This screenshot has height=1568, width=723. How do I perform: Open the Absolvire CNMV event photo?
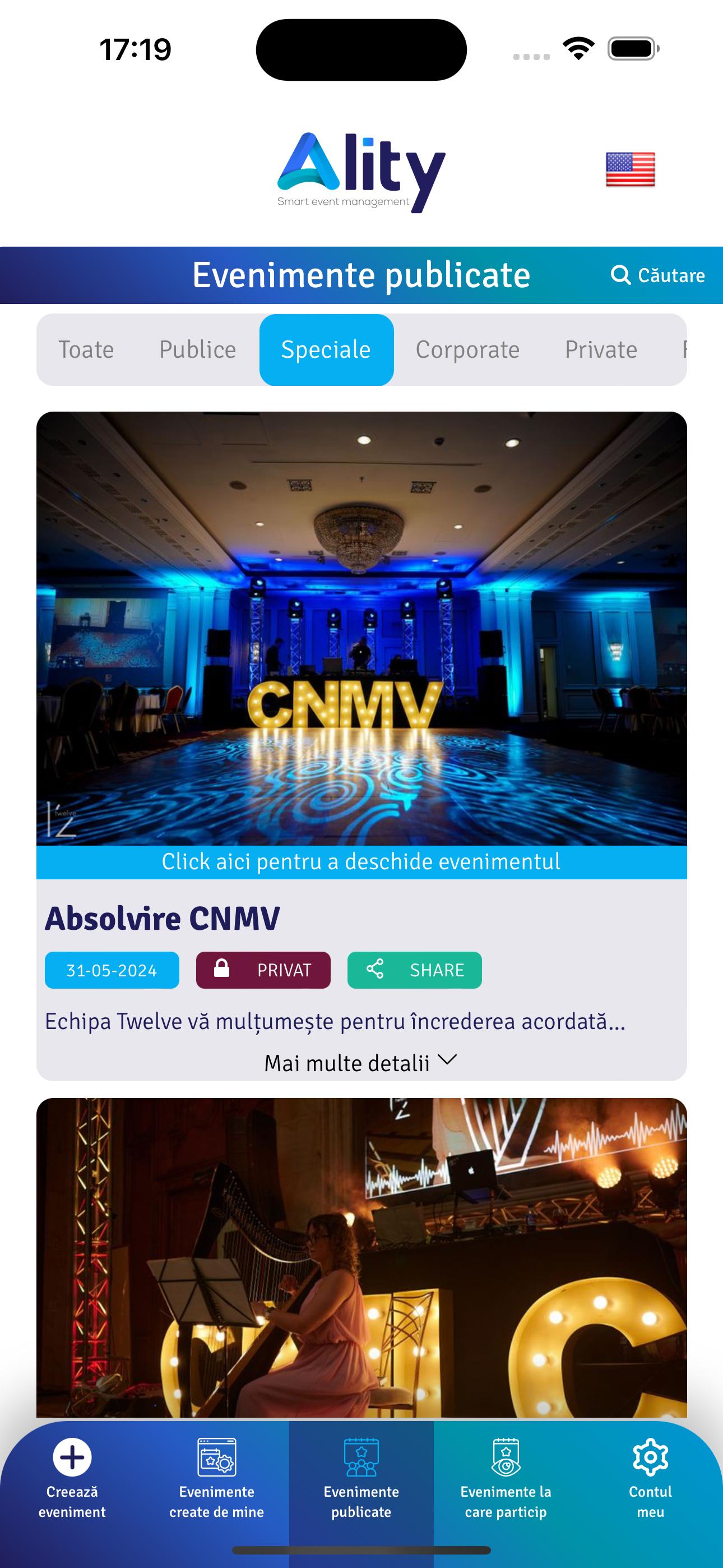pos(361,628)
